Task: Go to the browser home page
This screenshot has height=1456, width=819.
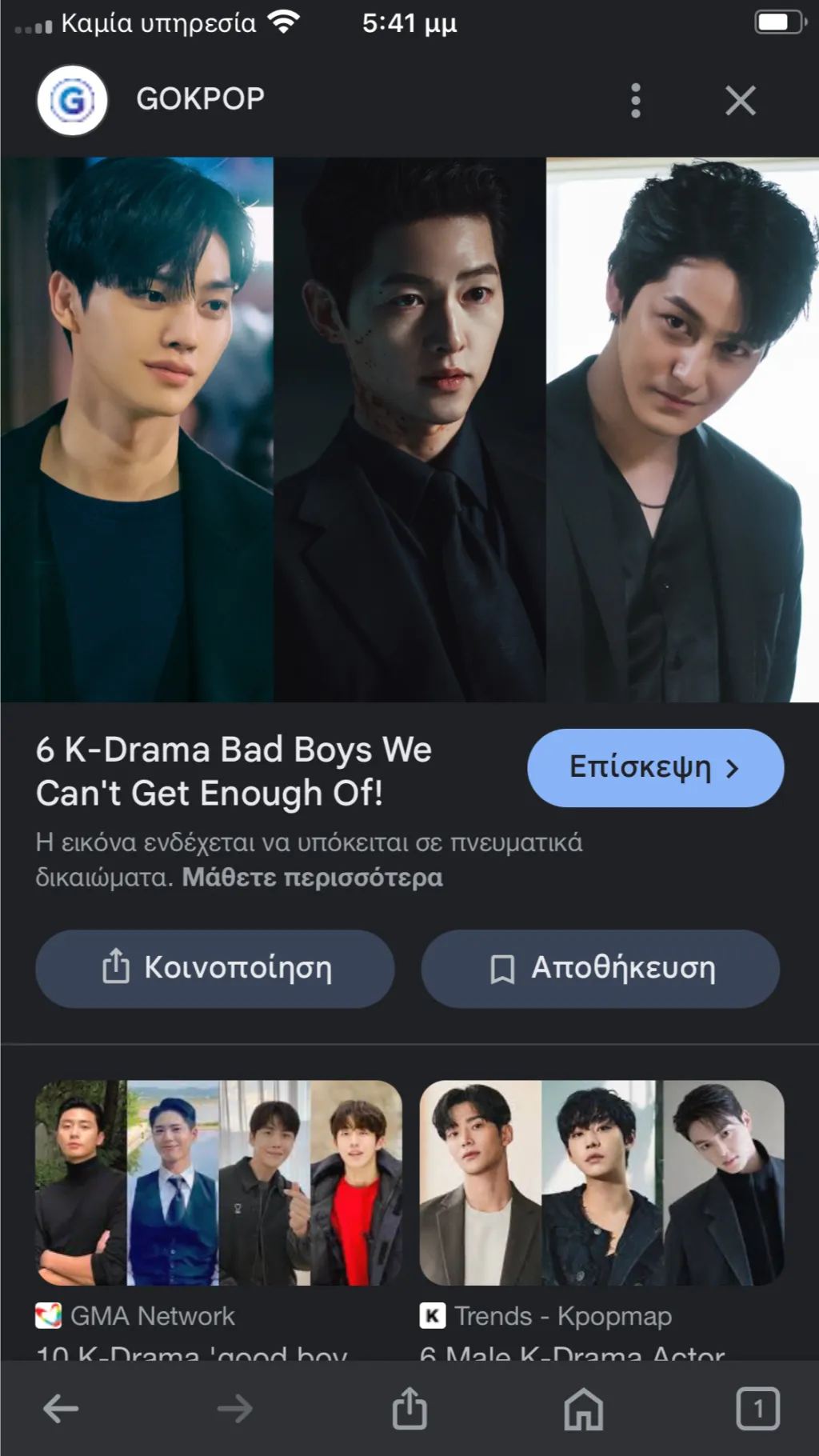Action: [584, 1409]
